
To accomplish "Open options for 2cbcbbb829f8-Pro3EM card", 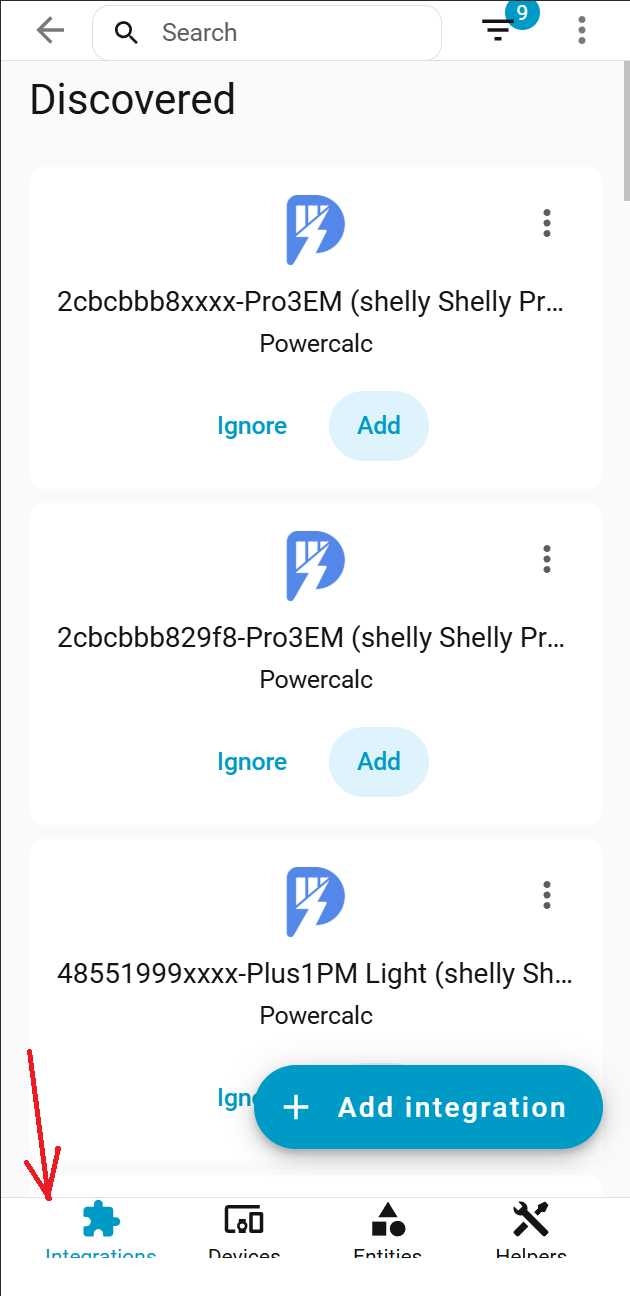I will pos(546,559).
